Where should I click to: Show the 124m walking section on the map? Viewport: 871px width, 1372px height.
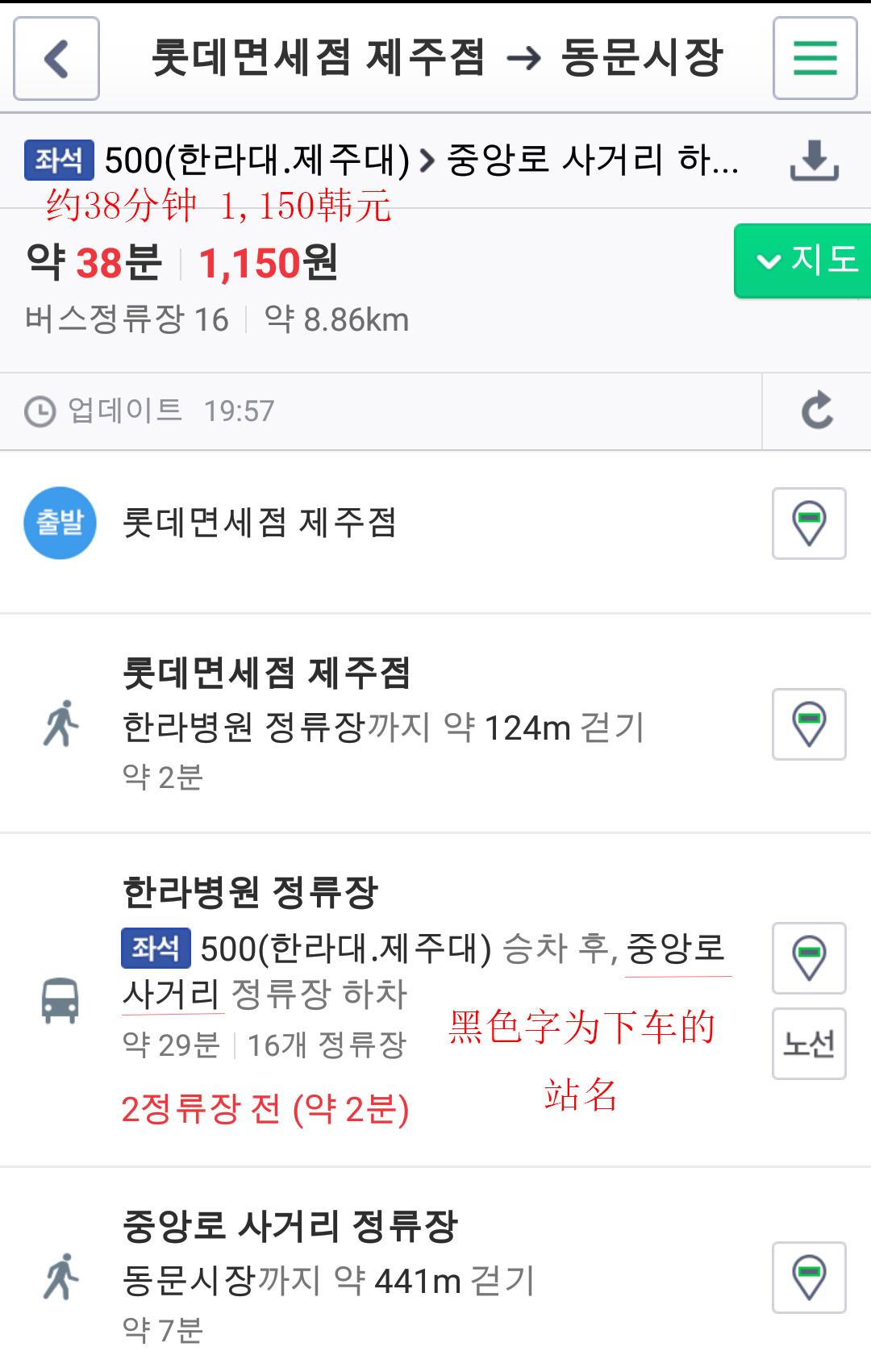[x=809, y=724]
